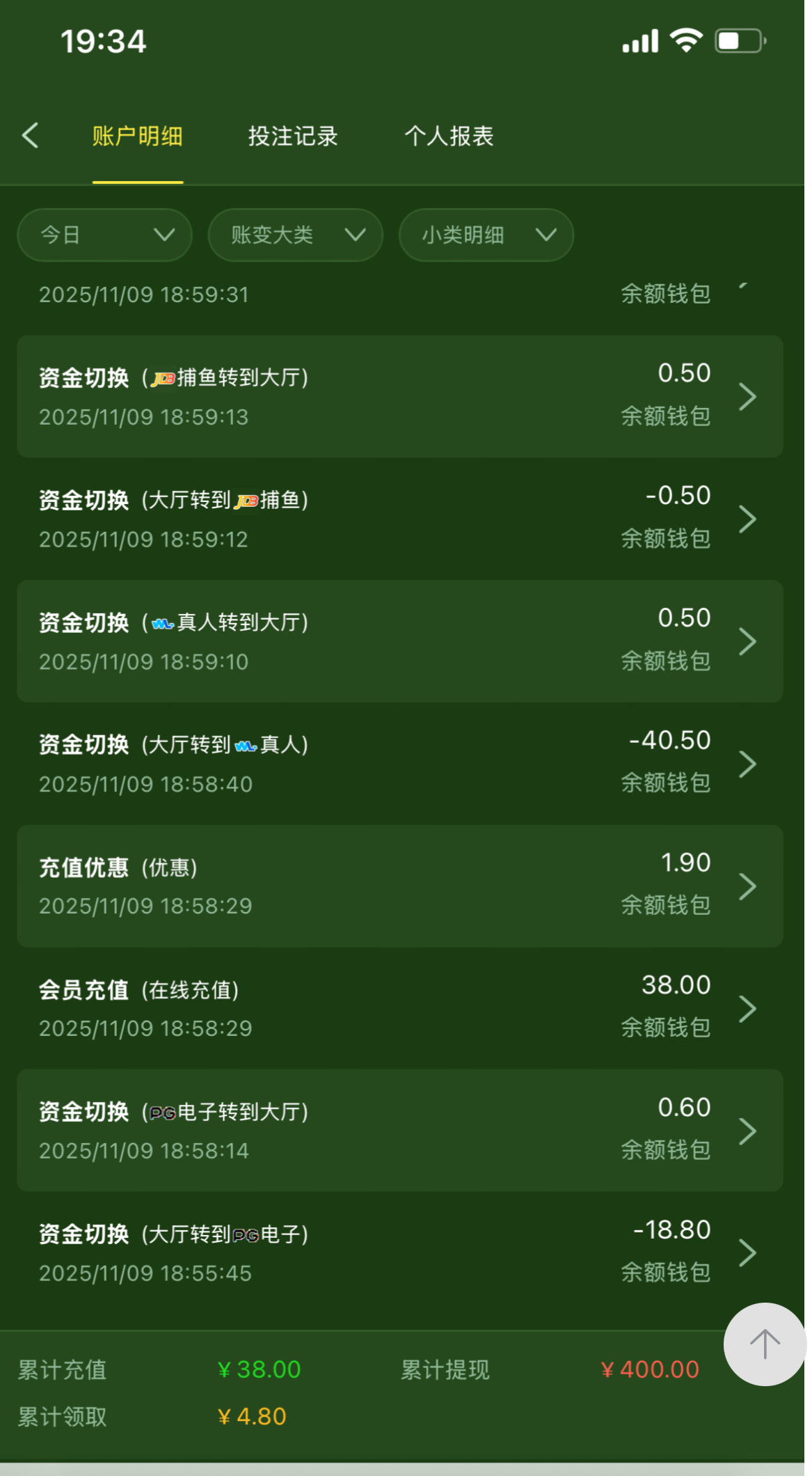The width and height of the screenshot is (812, 1476).
Task: Open the 电子转到大厅 0.60 record
Action: click(x=399, y=1131)
